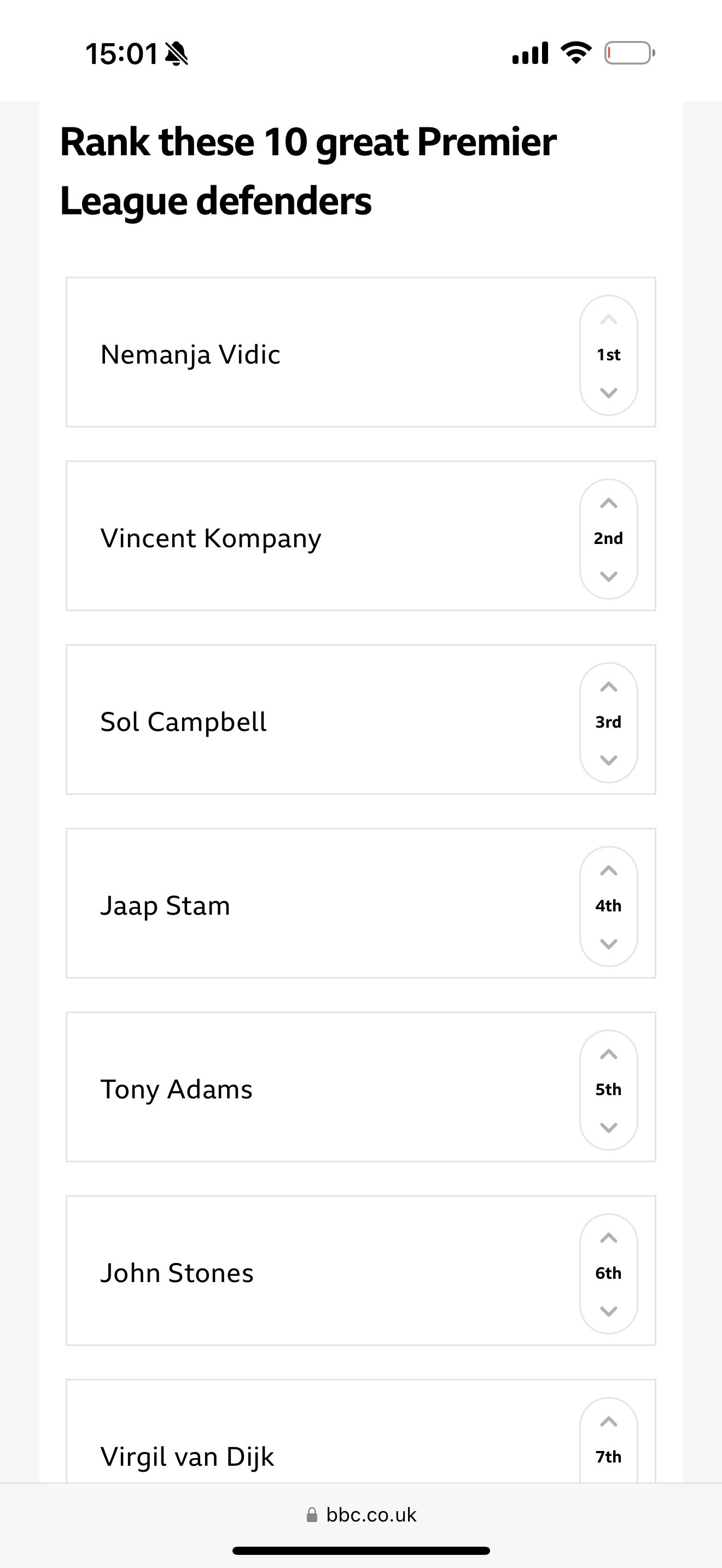
Task: Move Sol Campbell up one place
Action: 609,687
